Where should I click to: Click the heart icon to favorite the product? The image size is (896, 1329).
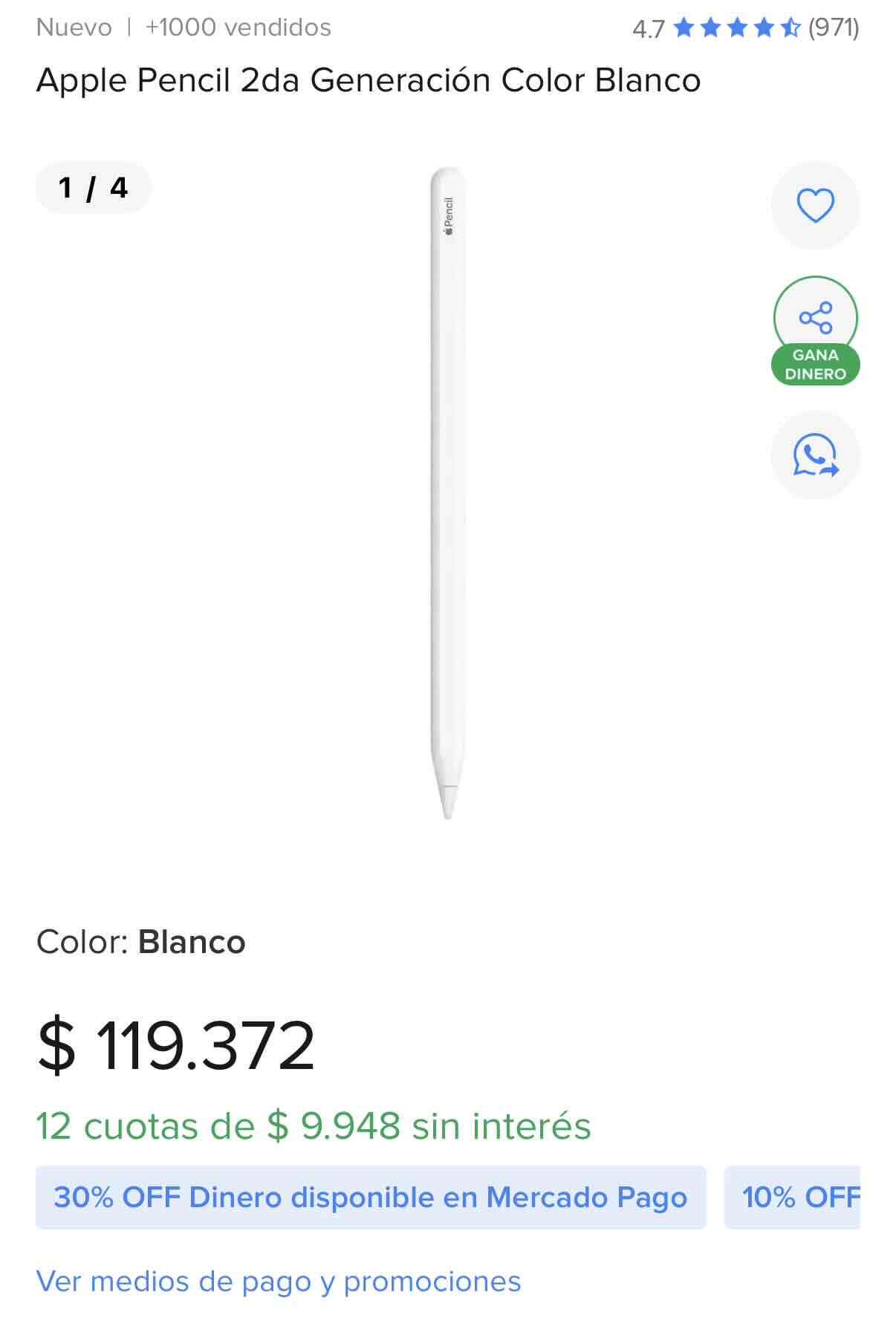(815, 206)
